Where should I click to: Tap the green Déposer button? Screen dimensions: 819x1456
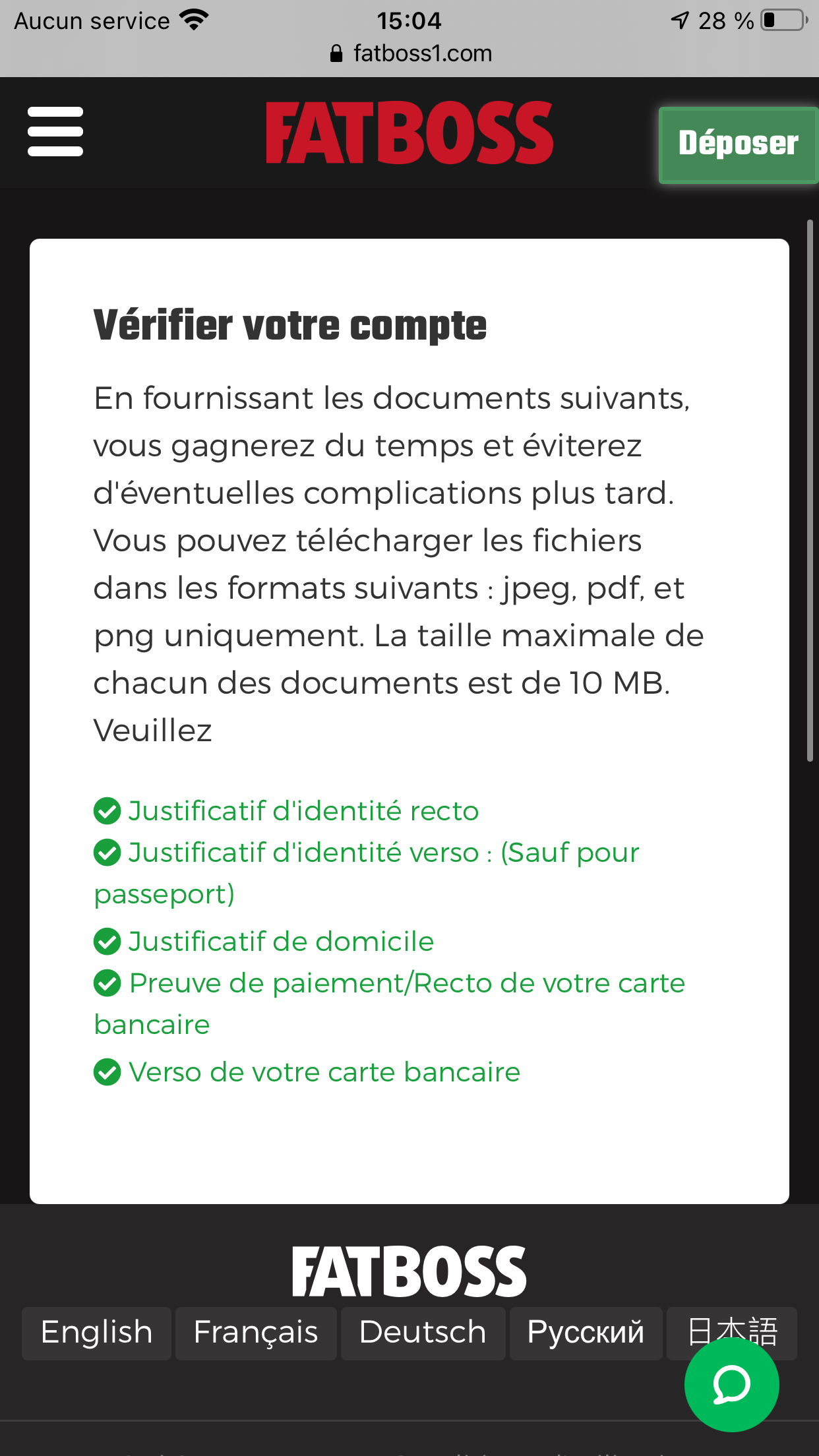click(x=739, y=144)
